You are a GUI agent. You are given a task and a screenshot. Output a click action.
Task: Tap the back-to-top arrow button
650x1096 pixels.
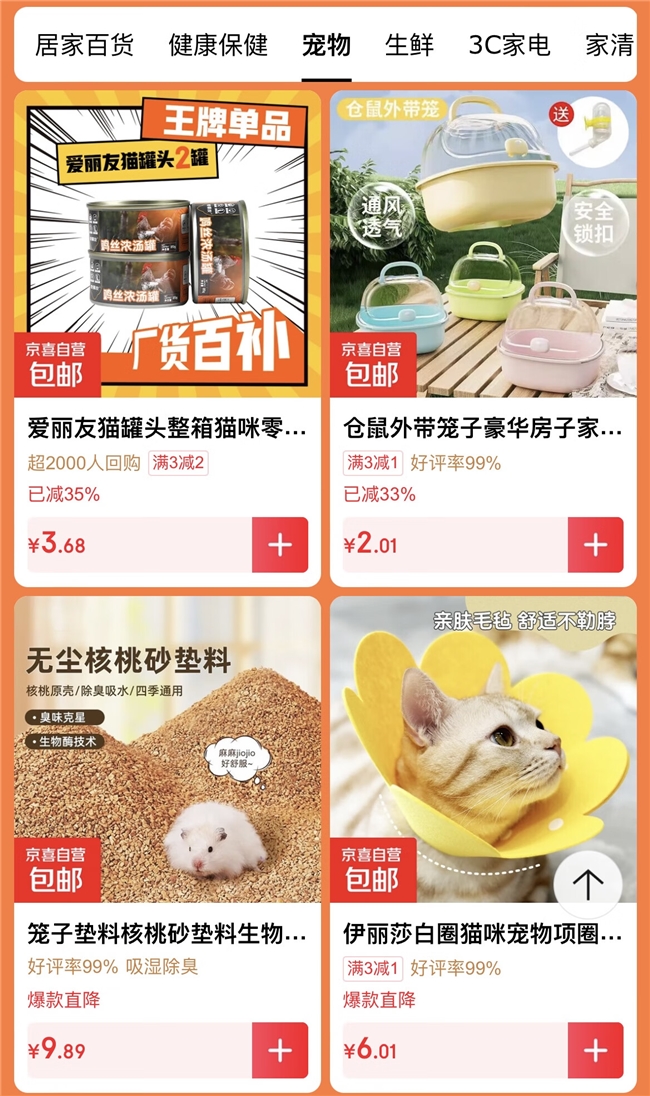coord(588,884)
